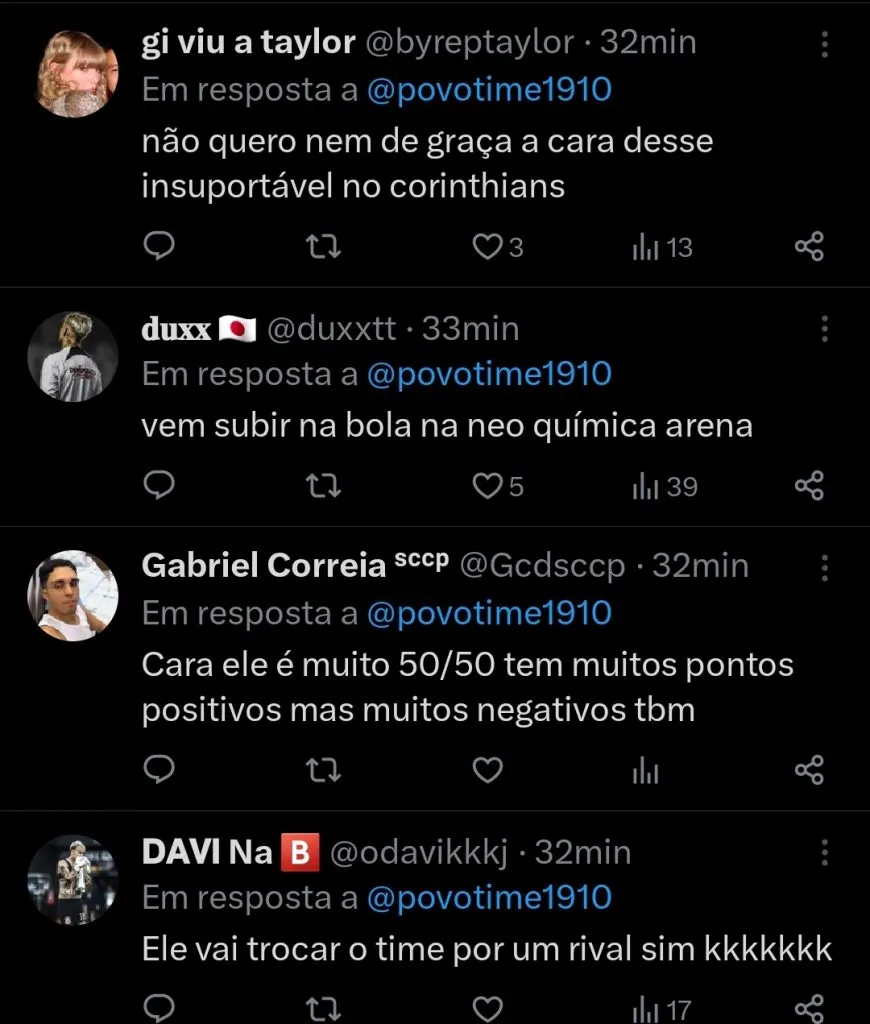Viewport: 870px width, 1024px height.
Task: Open more options on duxx's tweet
Action: [x=824, y=328]
